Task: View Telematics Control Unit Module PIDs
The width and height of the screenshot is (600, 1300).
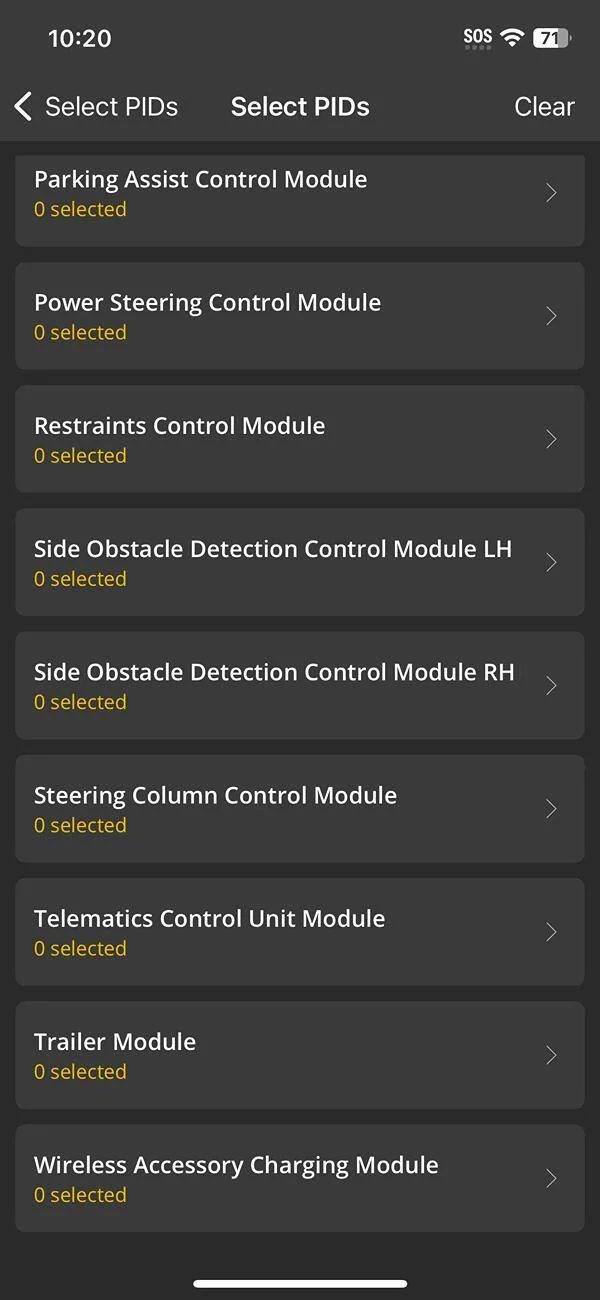Action: (x=299, y=931)
